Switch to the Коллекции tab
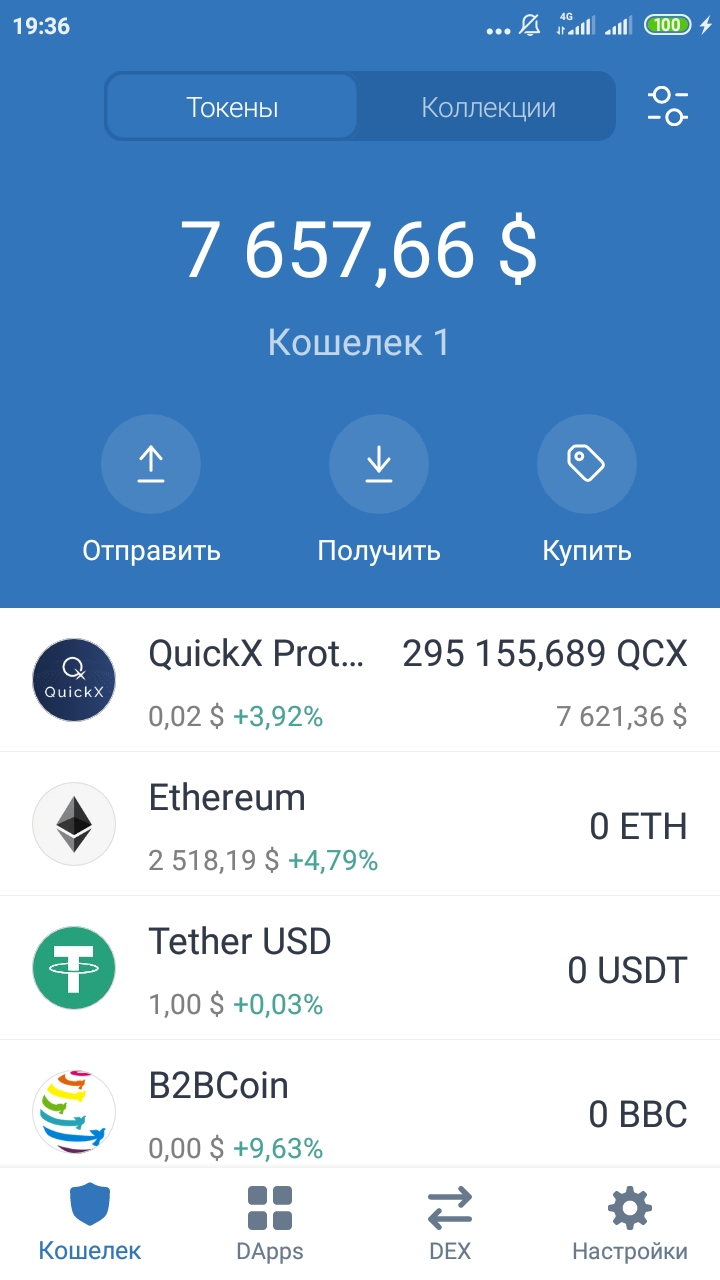This screenshot has height=1280, width=720. [x=488, y=107]
